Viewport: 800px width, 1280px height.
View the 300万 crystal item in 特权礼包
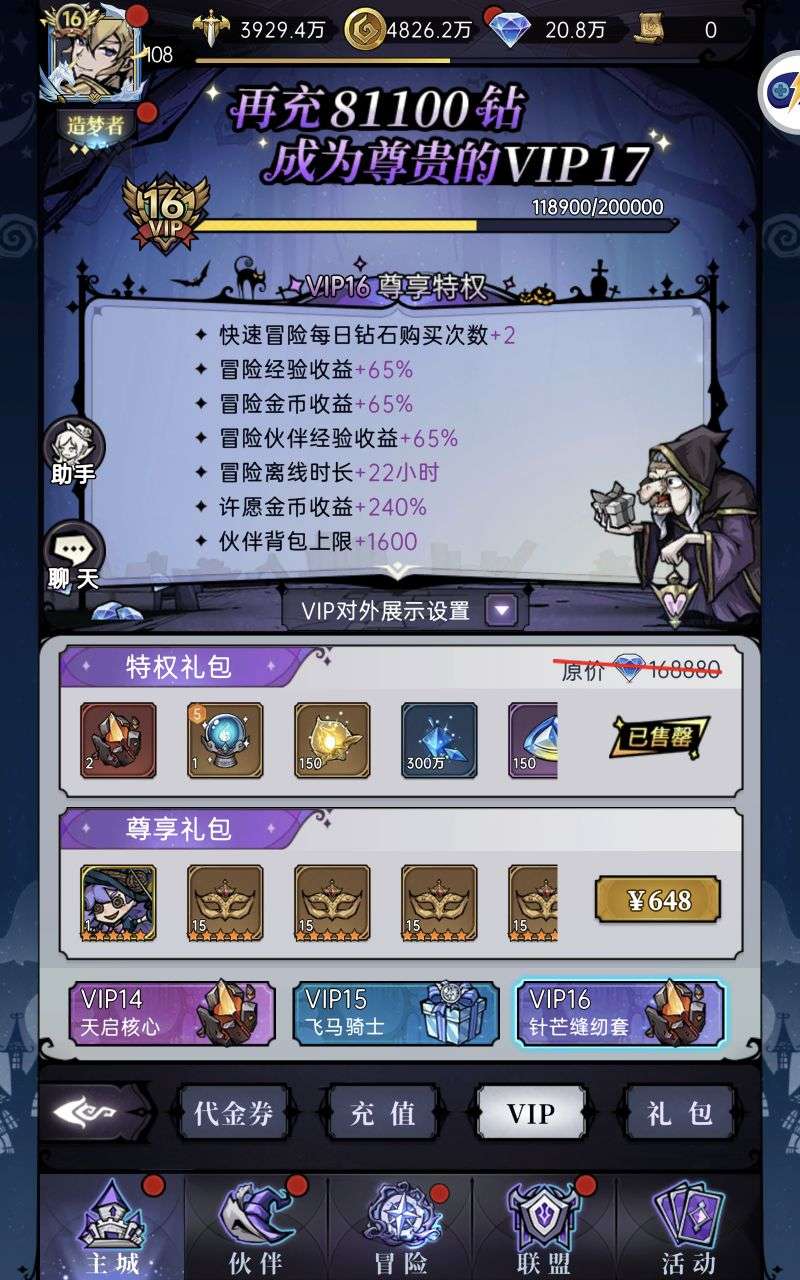point(439,740)
